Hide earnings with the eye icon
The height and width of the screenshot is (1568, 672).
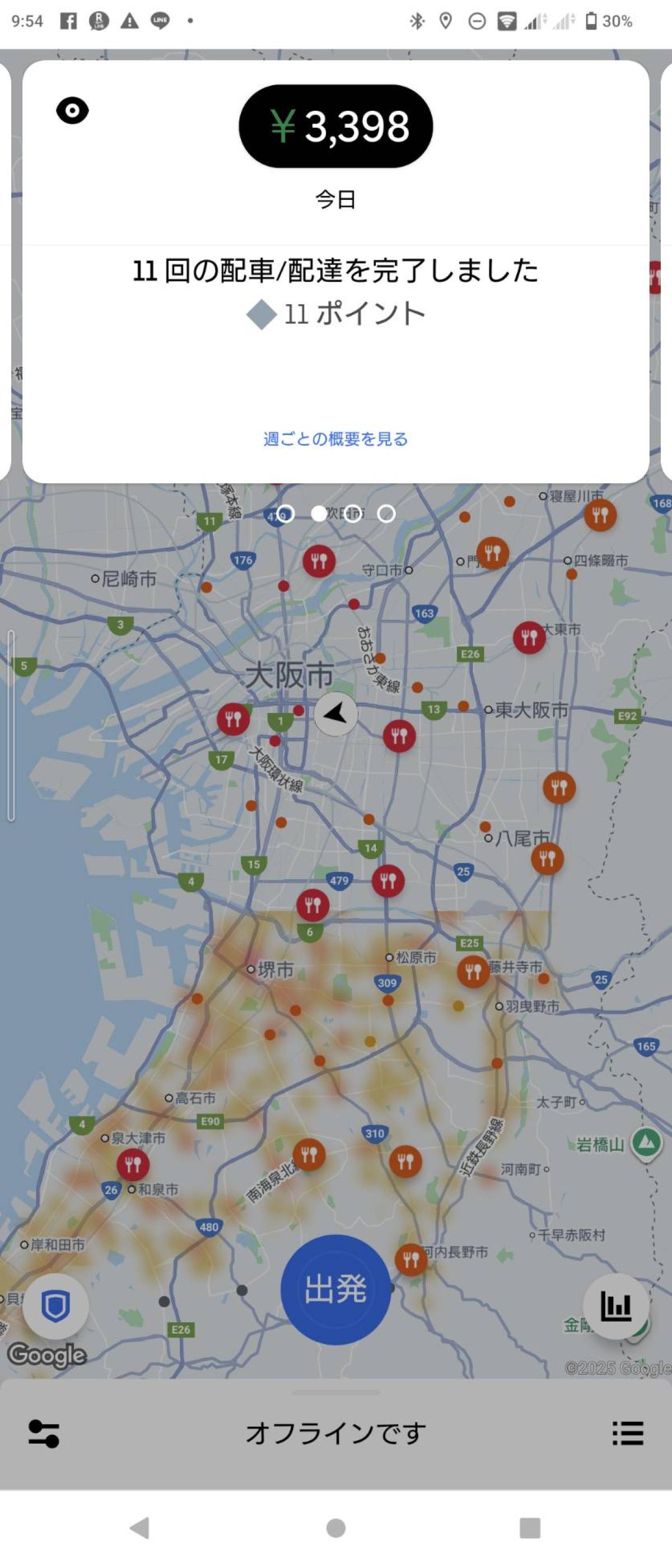point(72,111)
